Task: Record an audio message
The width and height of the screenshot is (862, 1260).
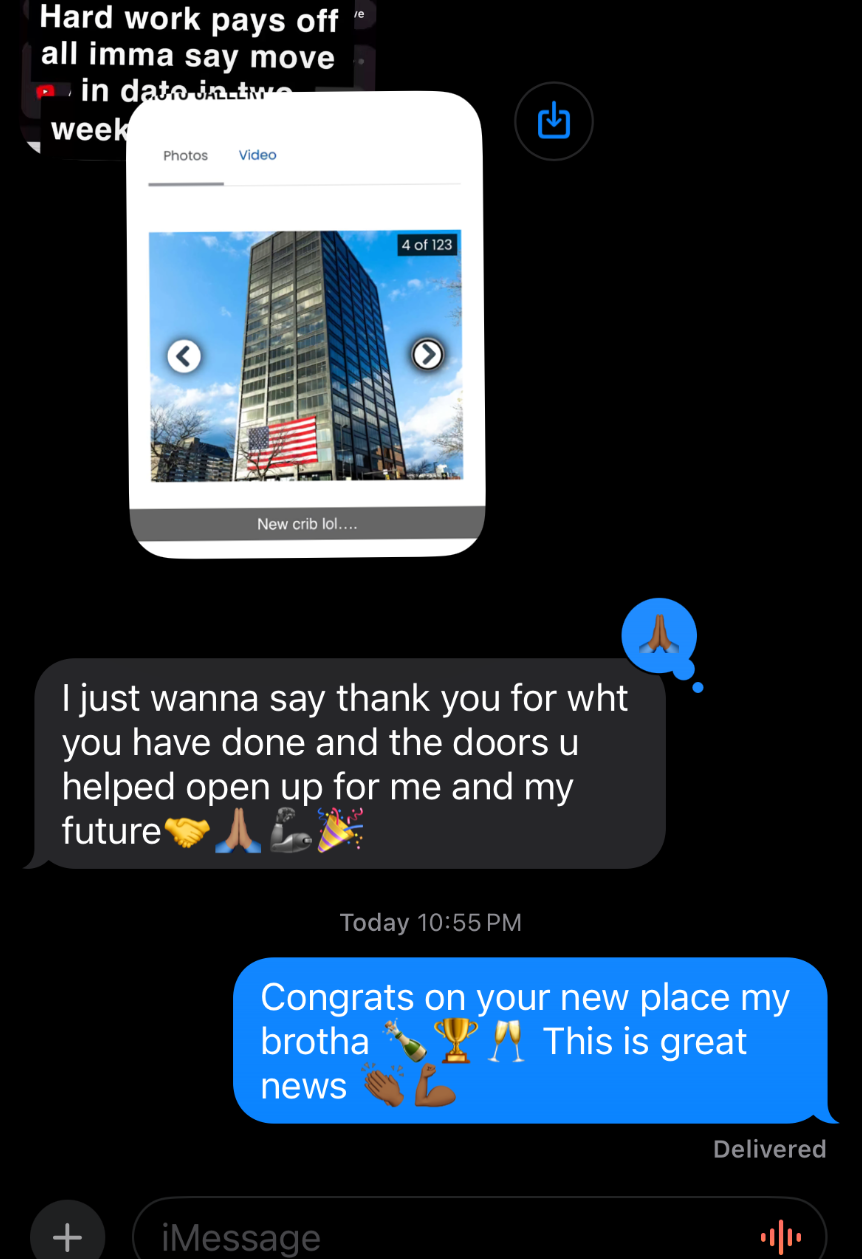Action: coord(781,1237)
